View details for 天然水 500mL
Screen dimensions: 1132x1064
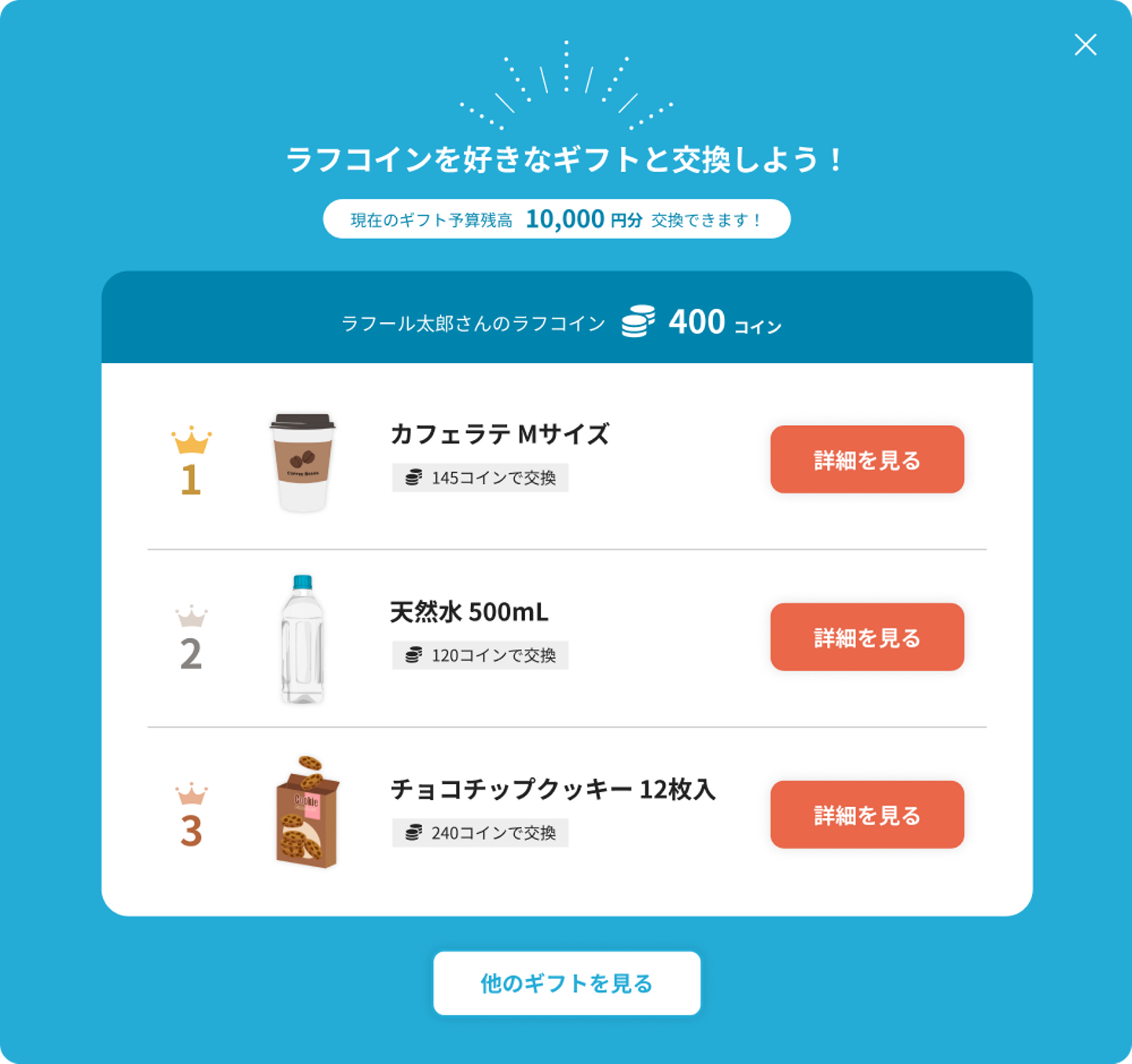866,637
